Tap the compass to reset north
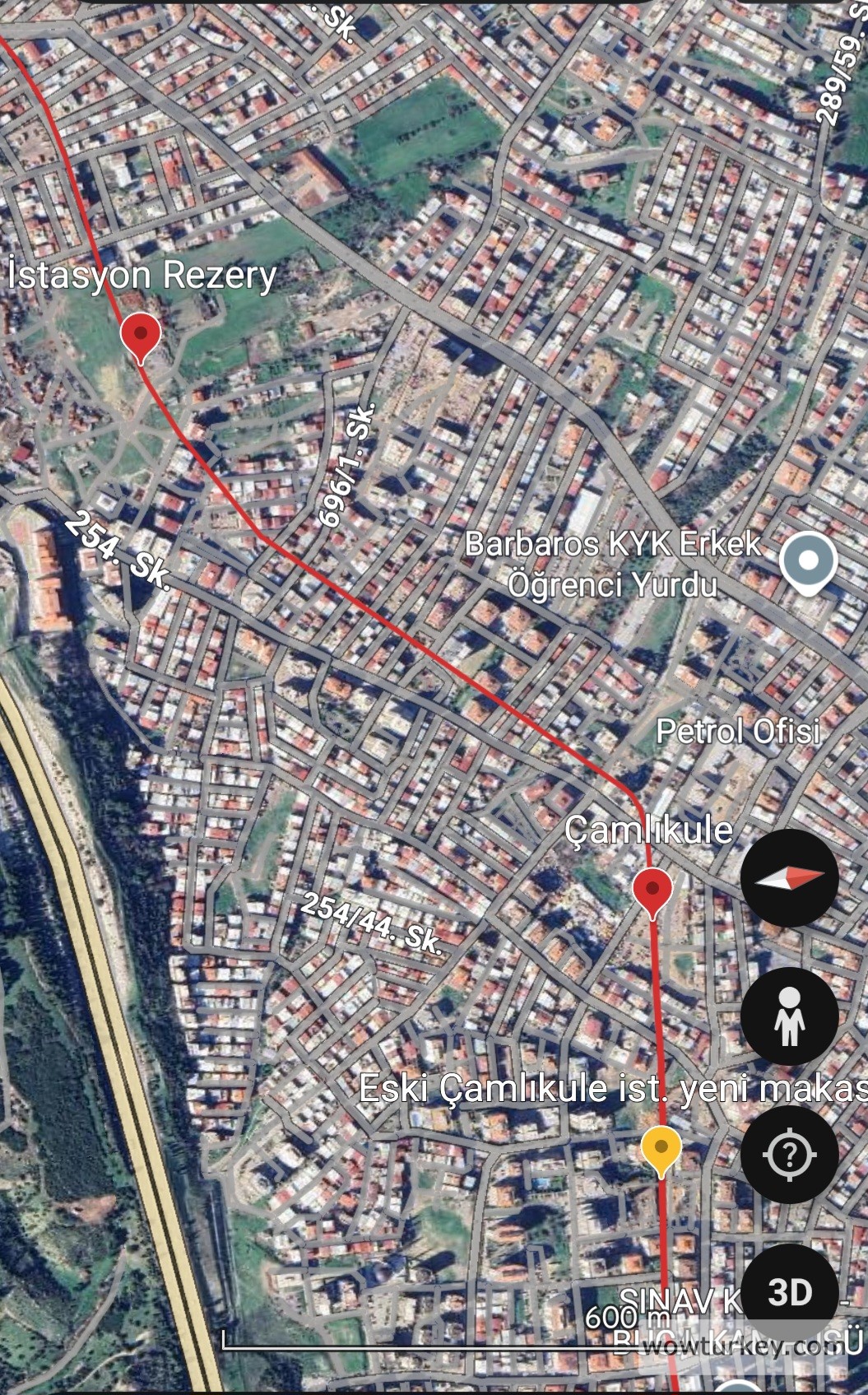This screenshot has width=868, height=1395. [x=789, y=878]
